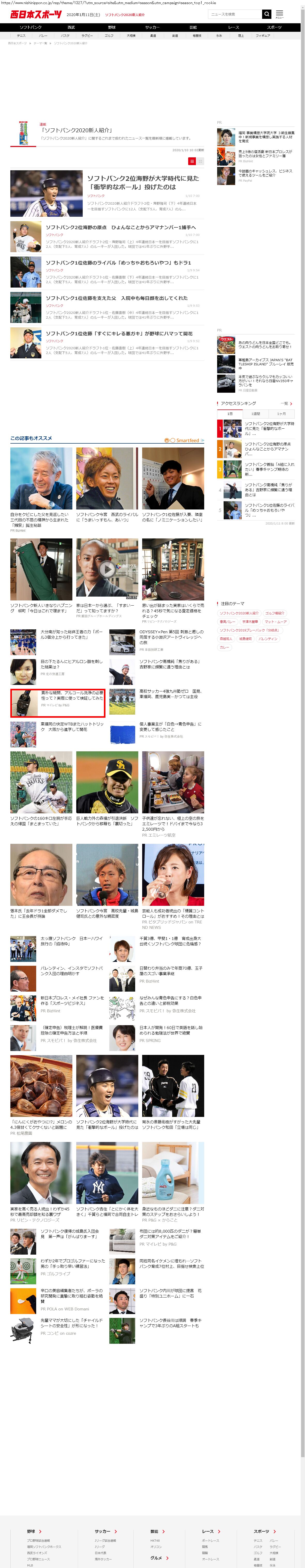Screen dimensions: 305x1568
Task: Open the 西日本スポーツ breadcrumb link
Action: pos(17,43)
